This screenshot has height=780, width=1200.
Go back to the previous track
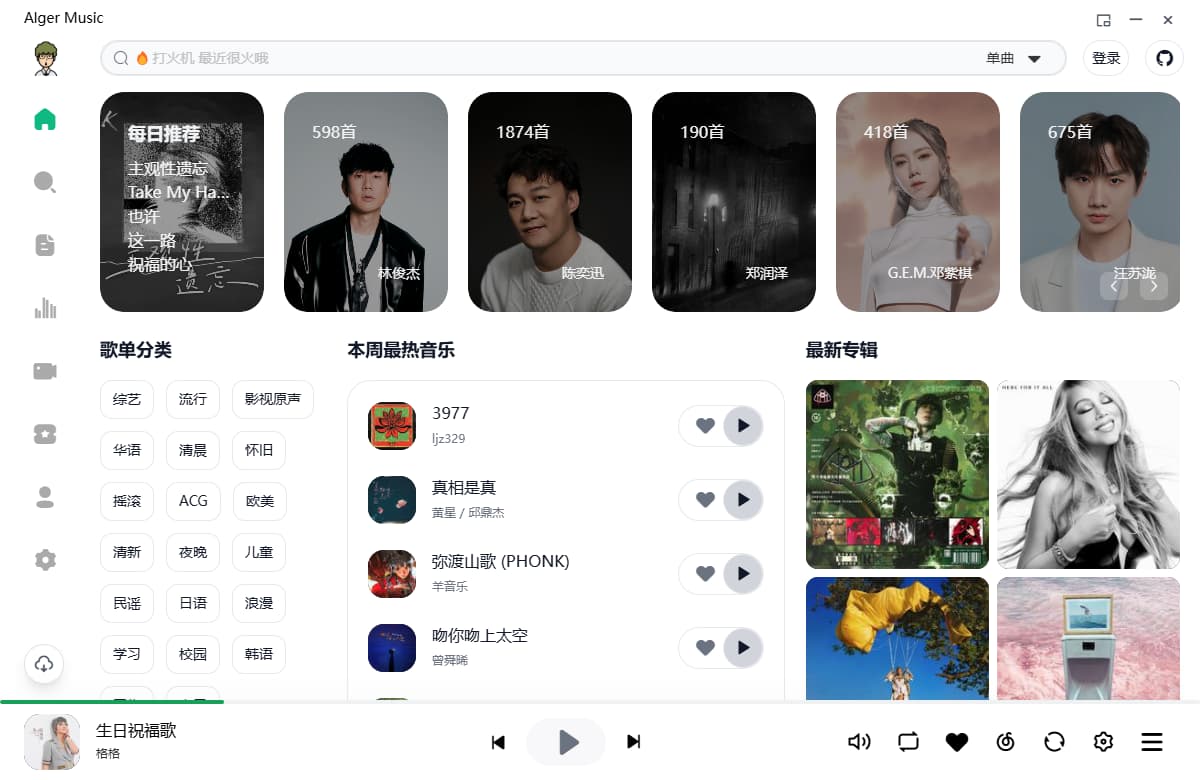coord(498,742)
